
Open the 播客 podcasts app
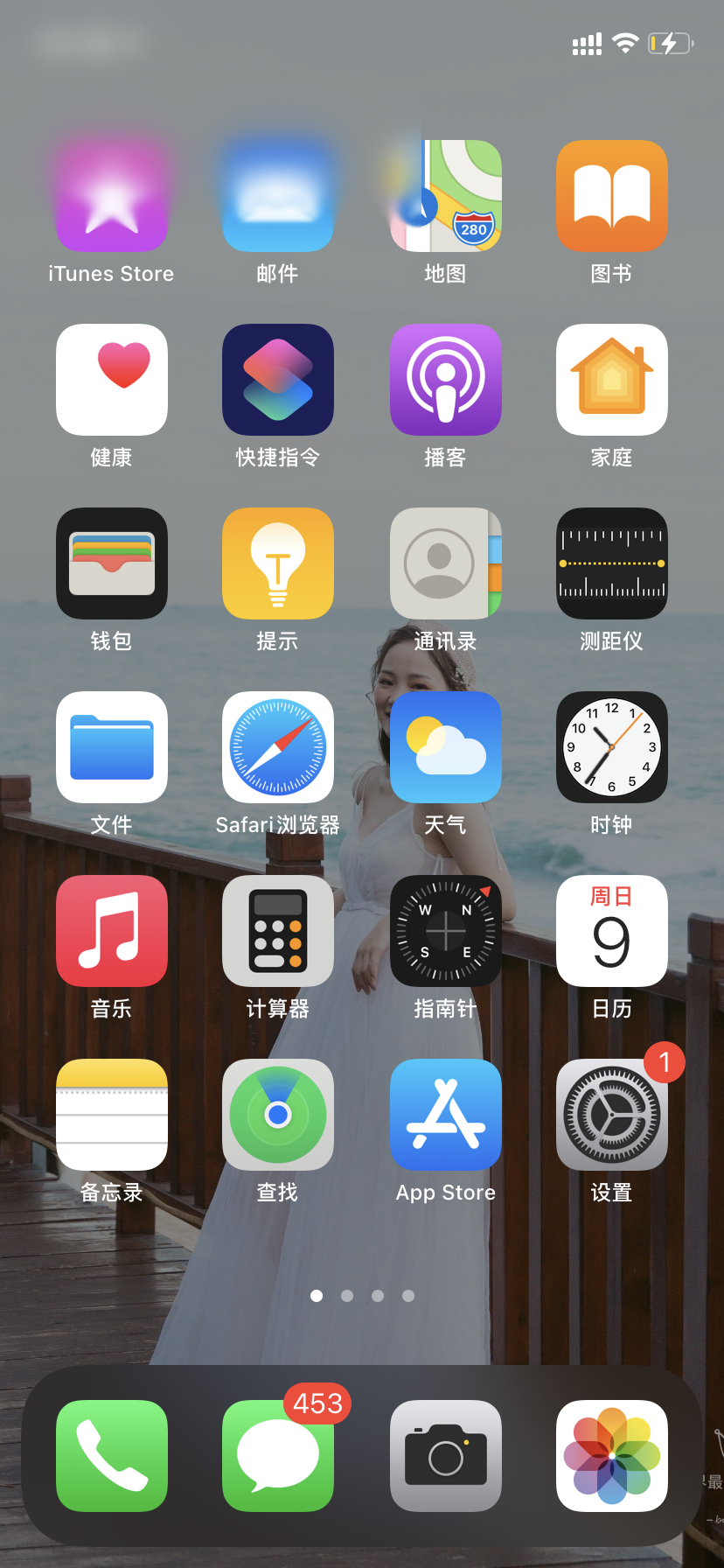(x=446, y=380)
